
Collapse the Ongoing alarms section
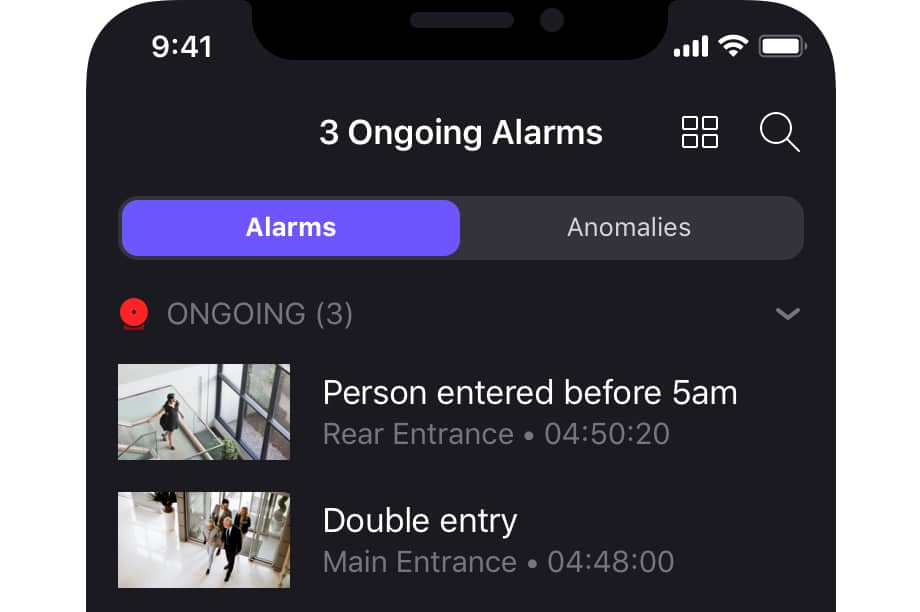pyautogui.click(x=788, y=314)
